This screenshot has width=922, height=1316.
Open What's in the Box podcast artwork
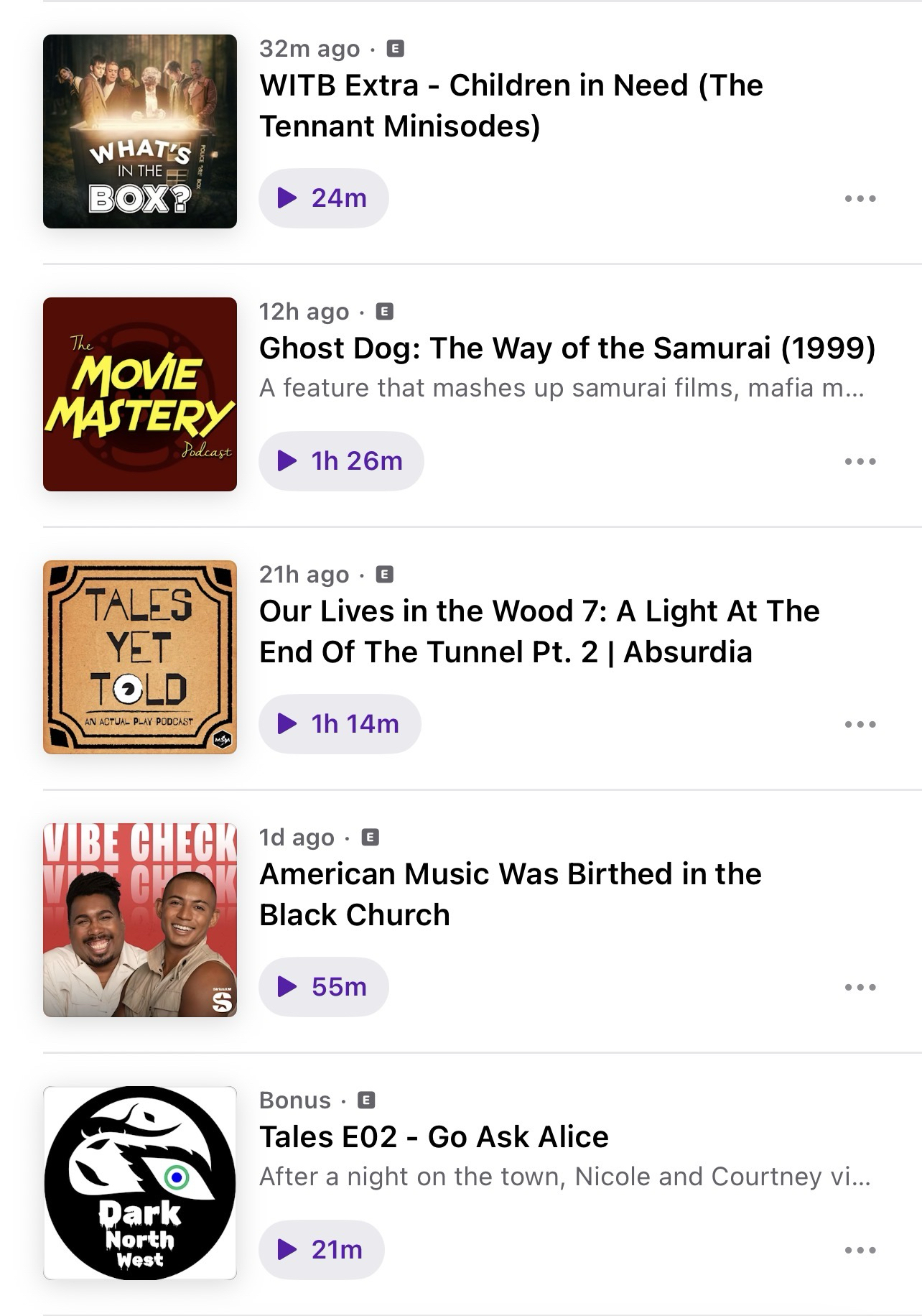tap(140, 131)
